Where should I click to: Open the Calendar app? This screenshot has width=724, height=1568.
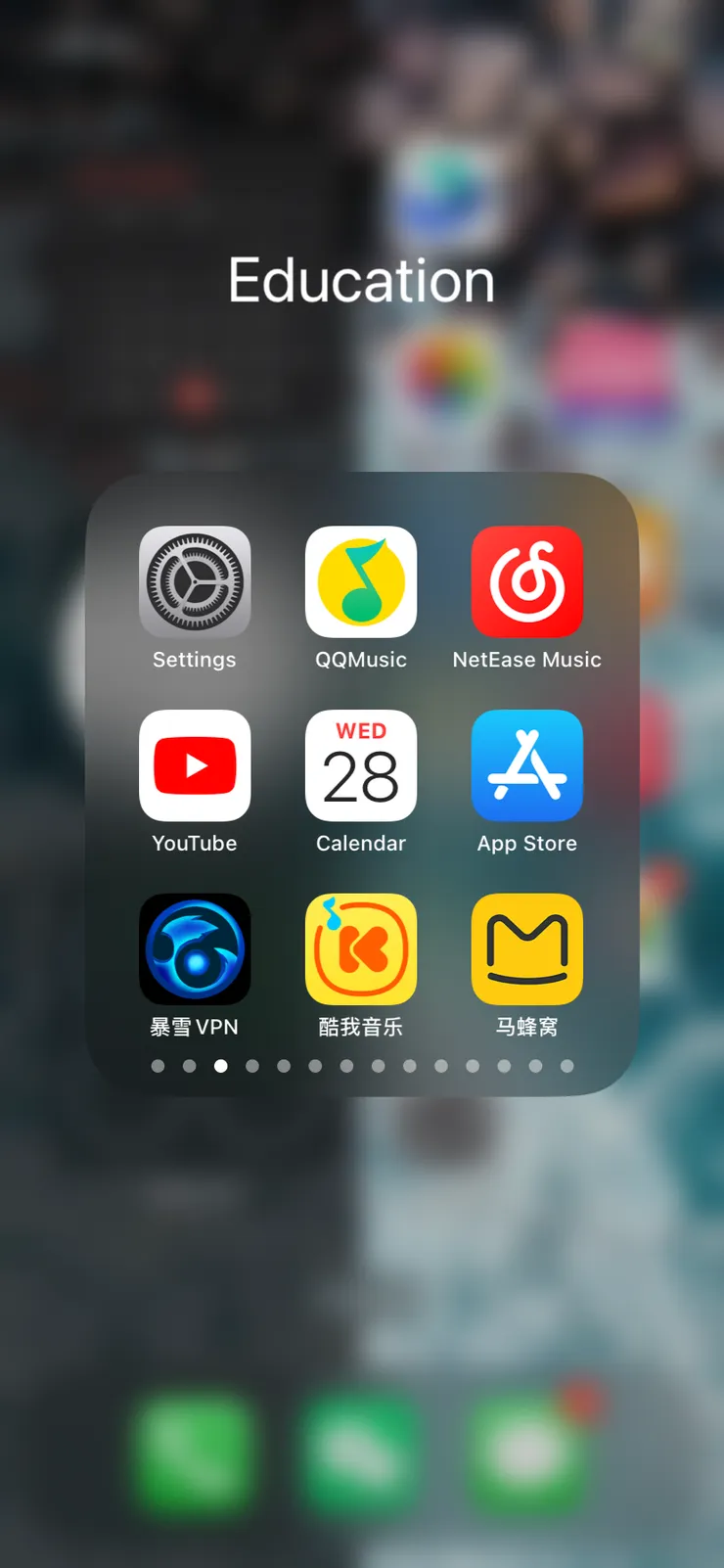361,765
